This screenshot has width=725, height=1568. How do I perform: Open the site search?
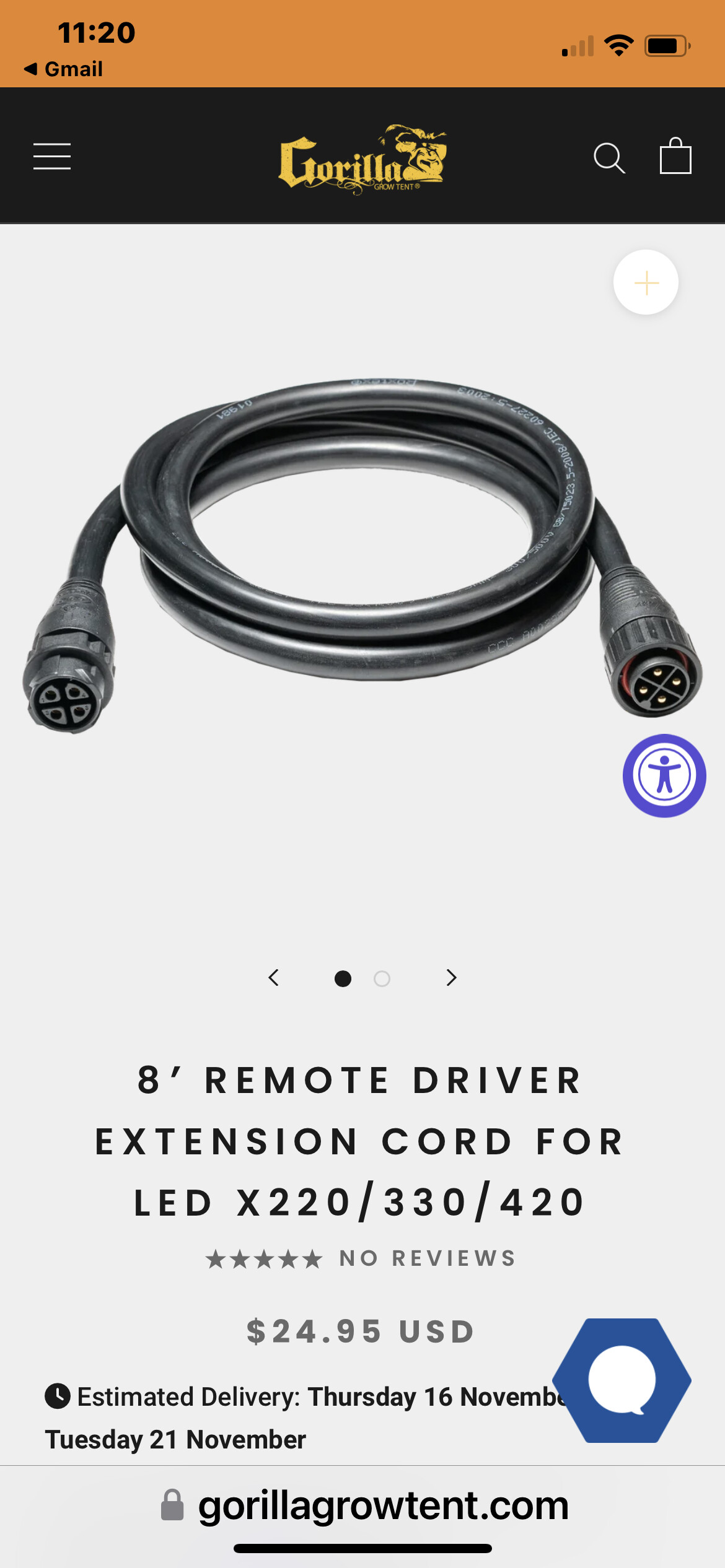609,158
